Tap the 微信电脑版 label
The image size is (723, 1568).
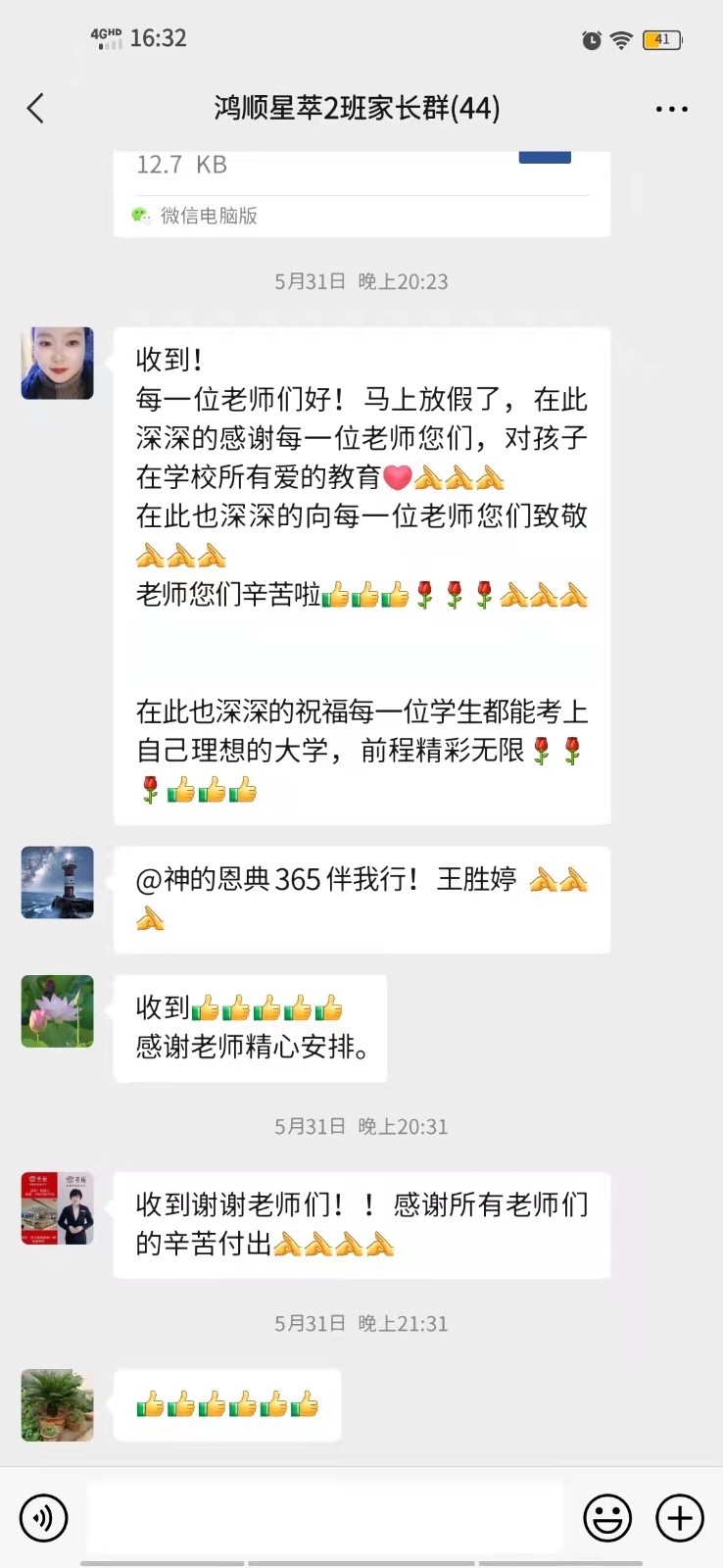coord(209,216)
